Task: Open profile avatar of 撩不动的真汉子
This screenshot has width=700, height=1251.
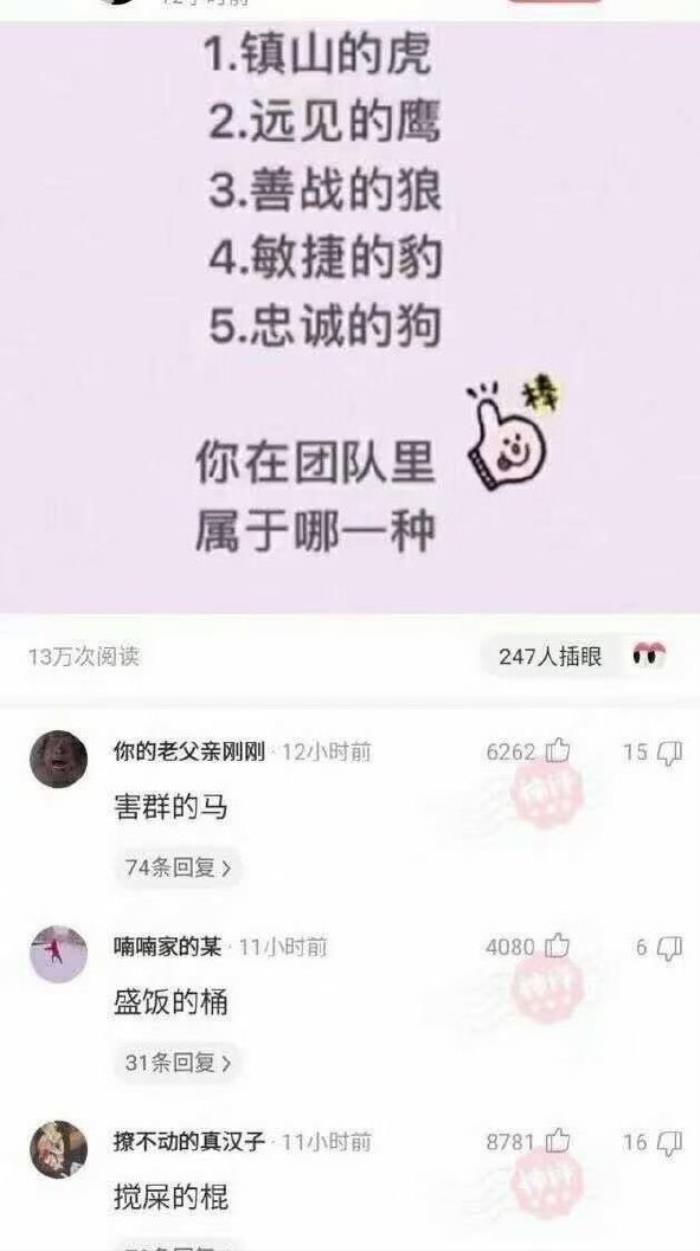Action: [58, 1149]
